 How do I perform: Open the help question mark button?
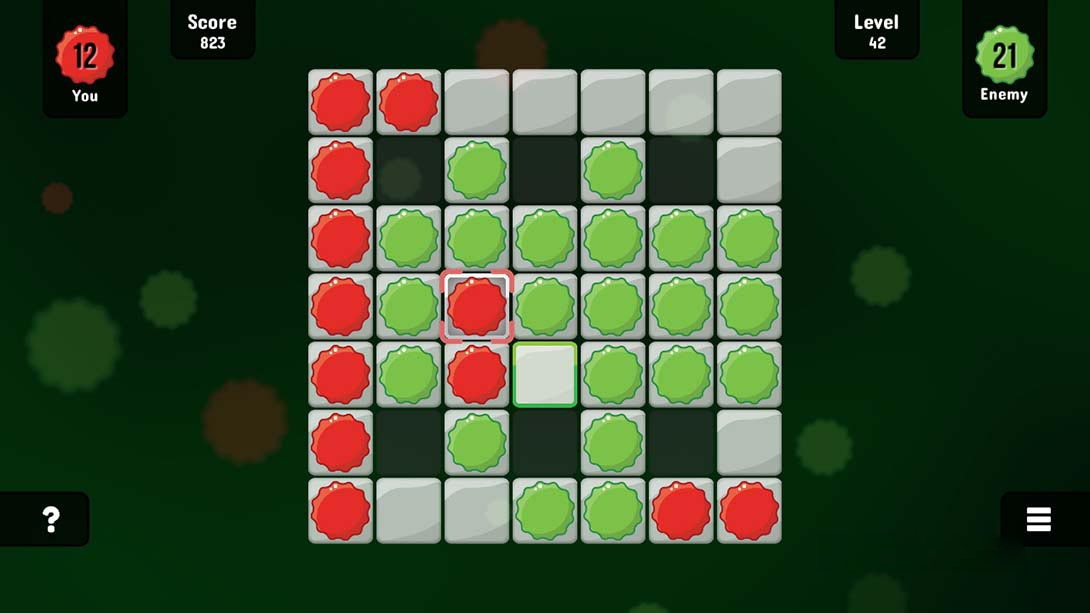pos(50,519)
